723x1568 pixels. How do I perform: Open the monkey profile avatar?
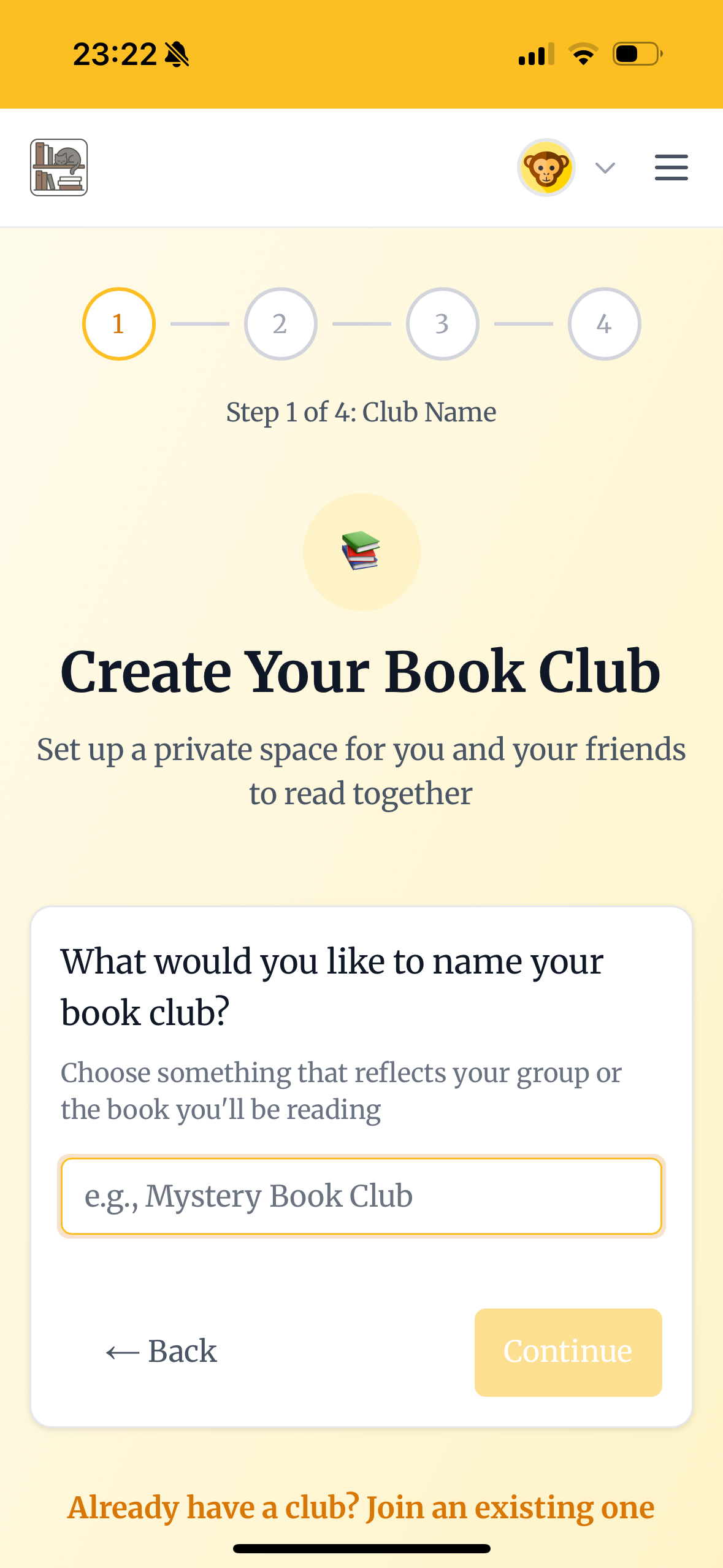(546, 167)
